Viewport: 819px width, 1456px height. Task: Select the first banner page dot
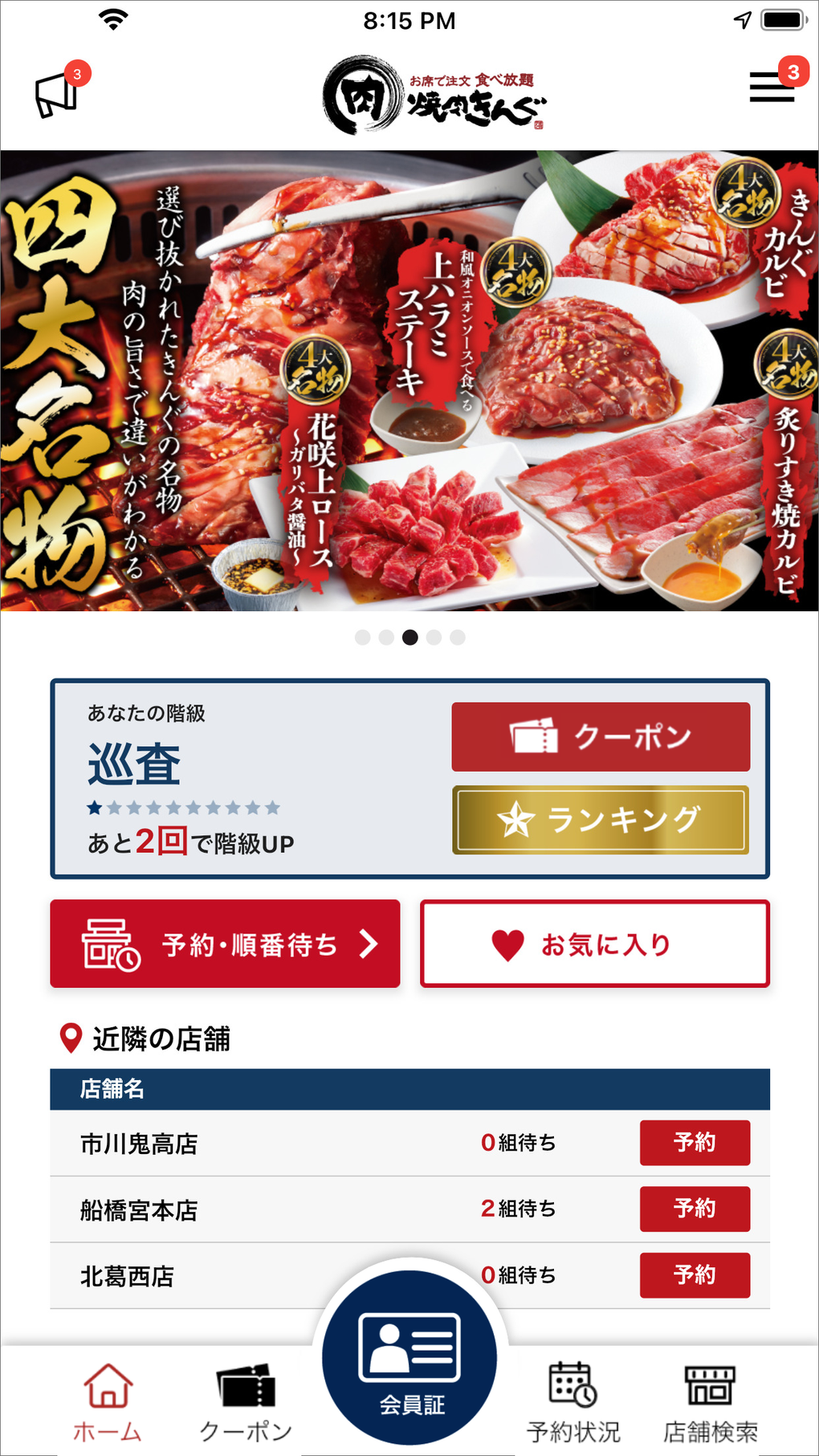tap(363, 638)
